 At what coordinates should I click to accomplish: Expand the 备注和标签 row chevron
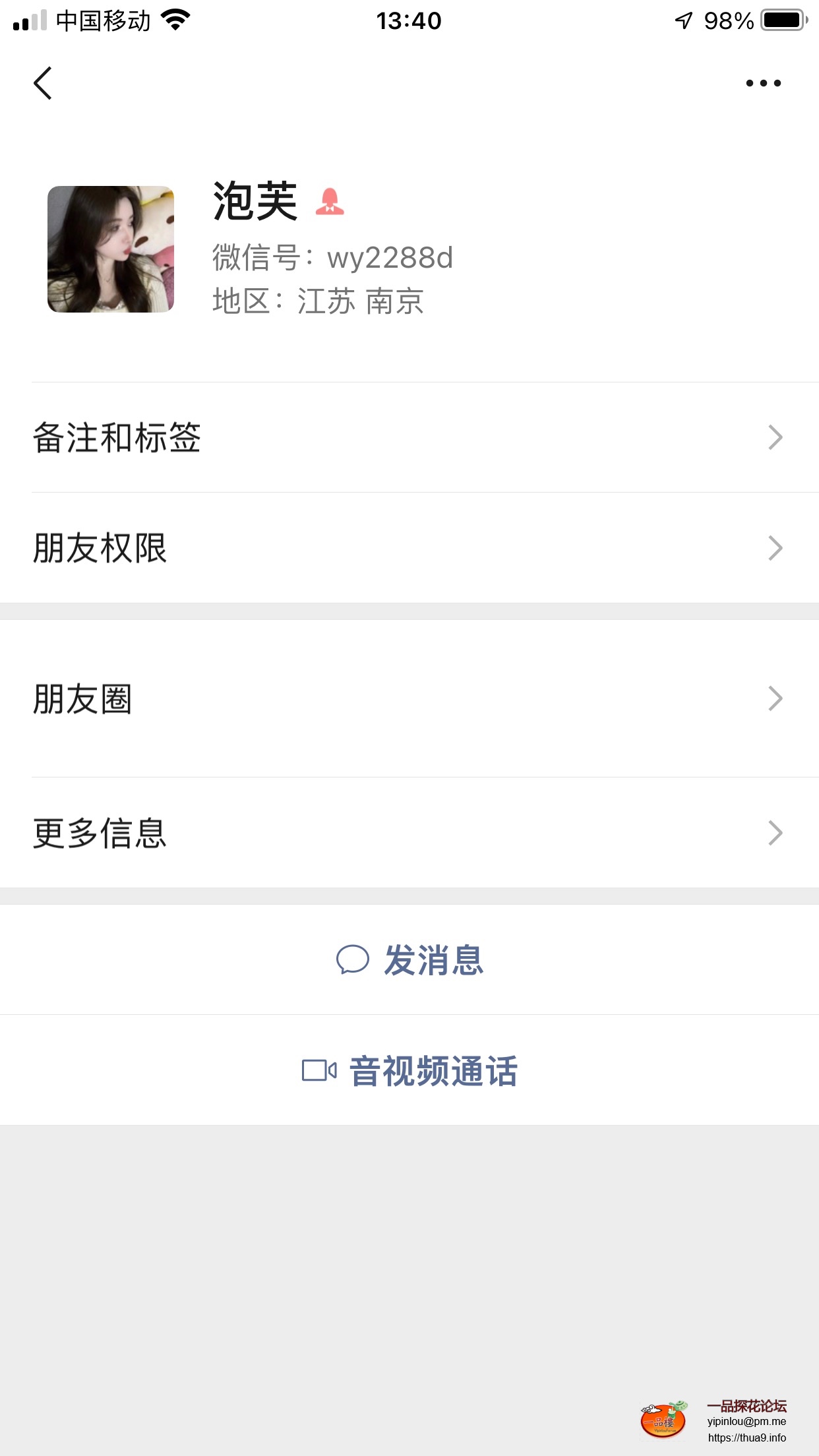pos(775,437)
